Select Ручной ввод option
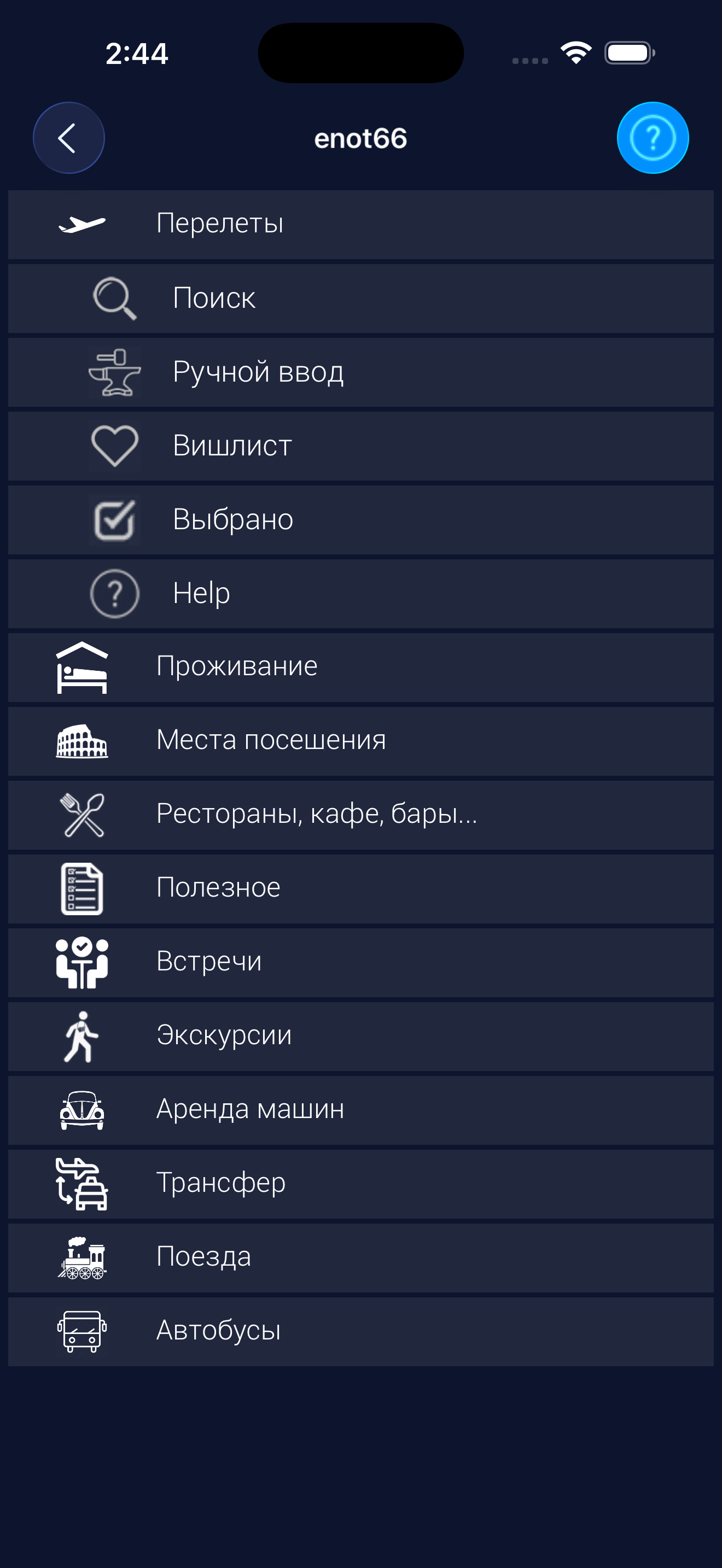 click(360, 372)
